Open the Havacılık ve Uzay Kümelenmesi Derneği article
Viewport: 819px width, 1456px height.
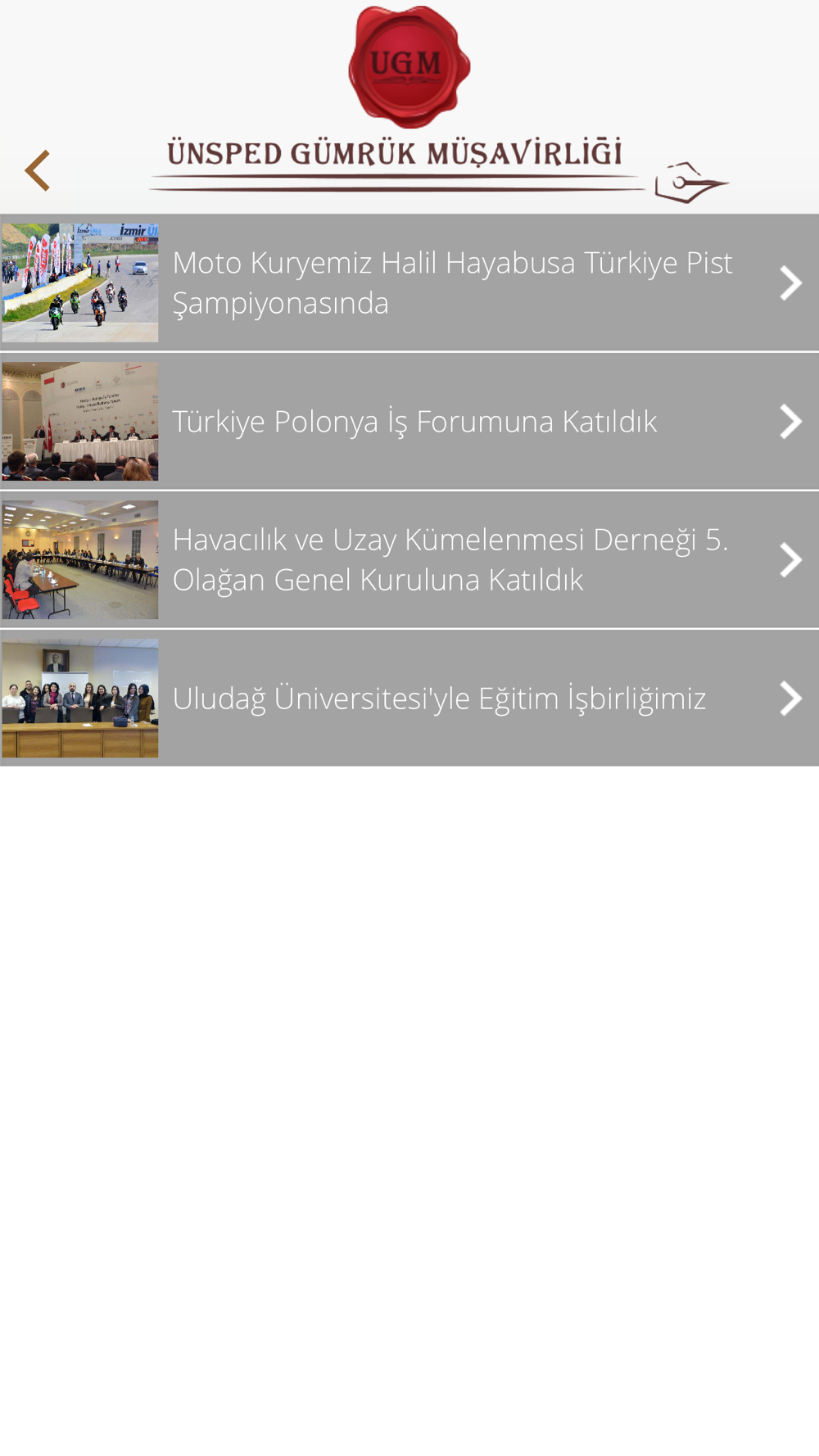409,560
